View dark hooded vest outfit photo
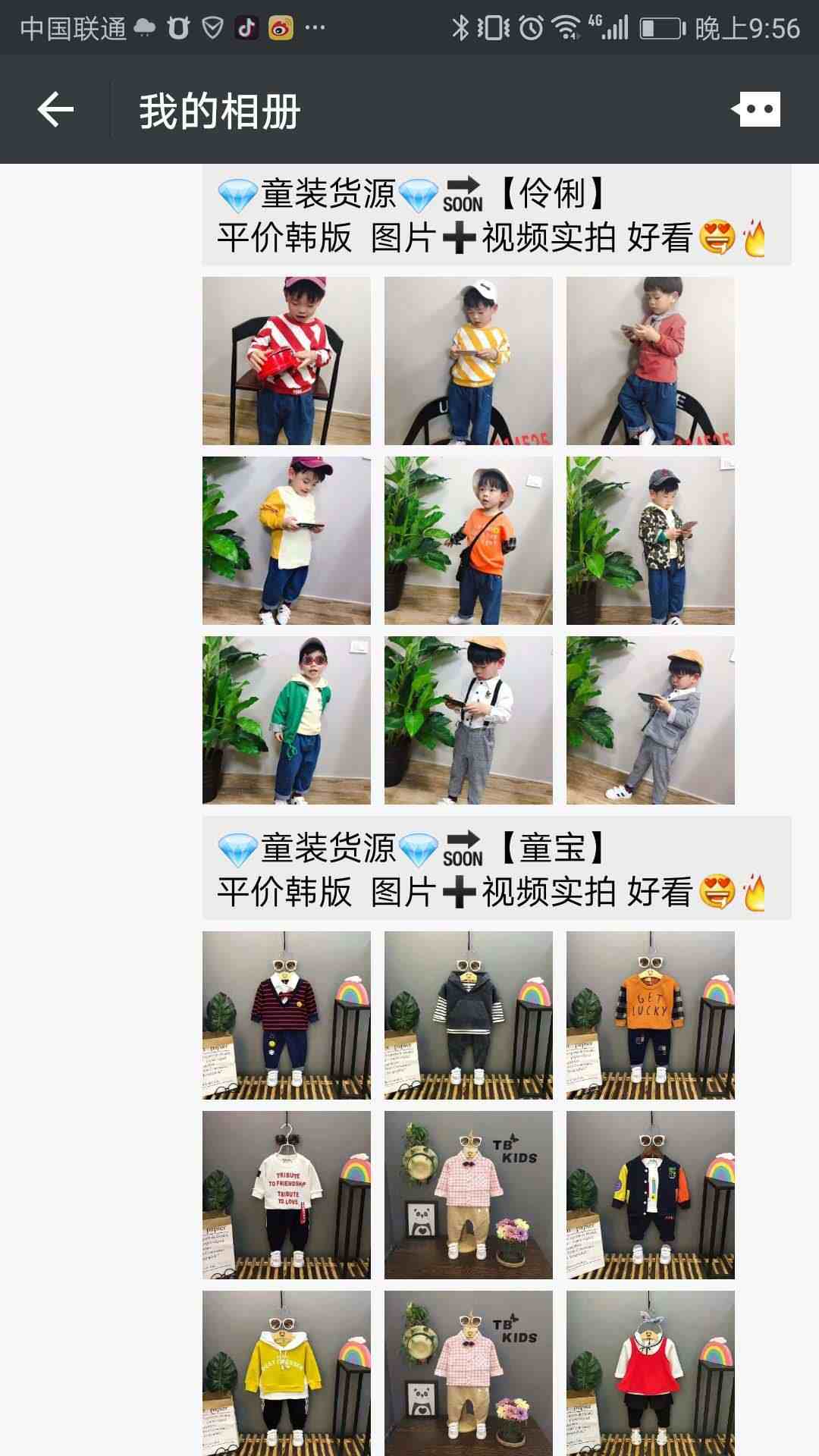This screenshot has height=1456, width=819. [469, 1015]
